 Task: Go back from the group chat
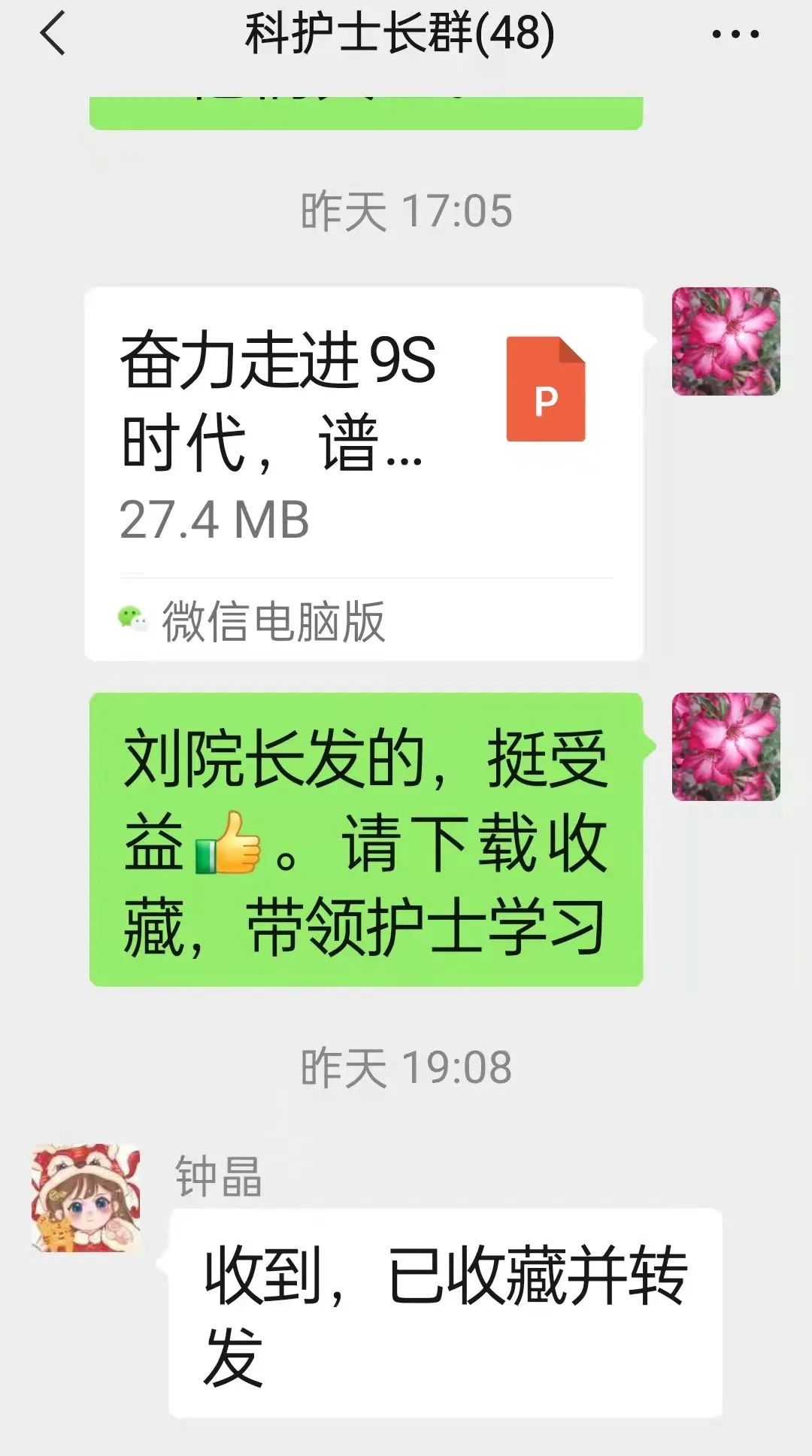[53, 34]
